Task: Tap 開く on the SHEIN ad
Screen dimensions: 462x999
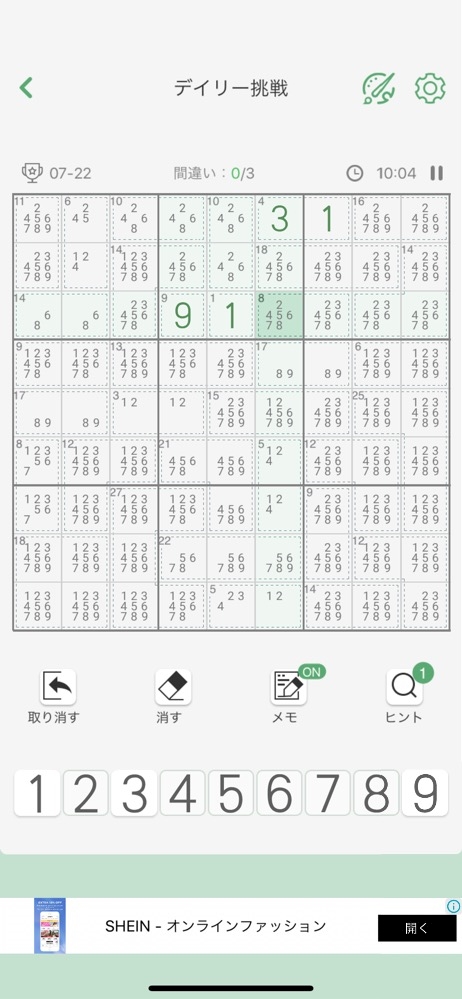Action: 417,928
